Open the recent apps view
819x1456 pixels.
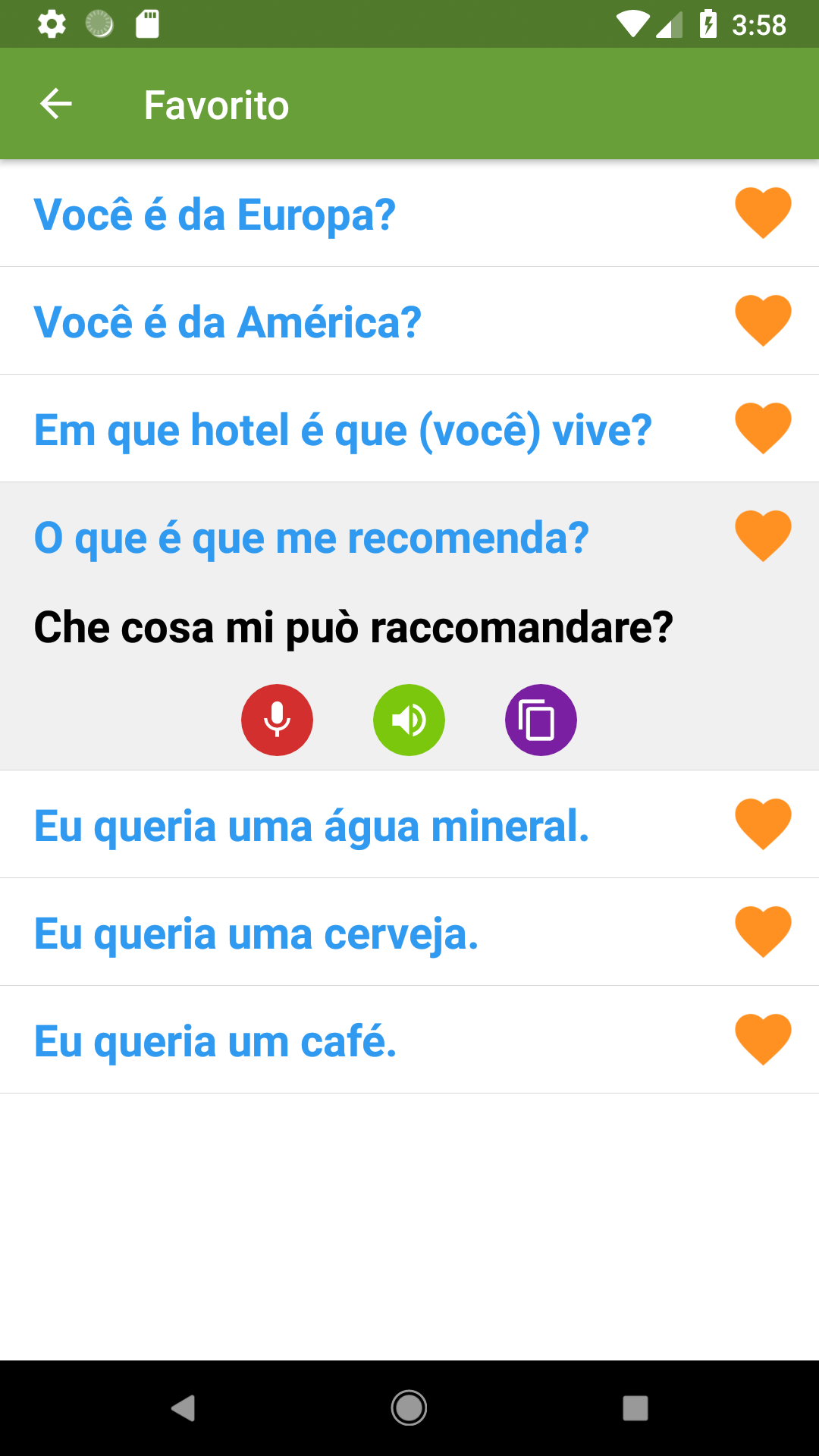point(635,1408)
